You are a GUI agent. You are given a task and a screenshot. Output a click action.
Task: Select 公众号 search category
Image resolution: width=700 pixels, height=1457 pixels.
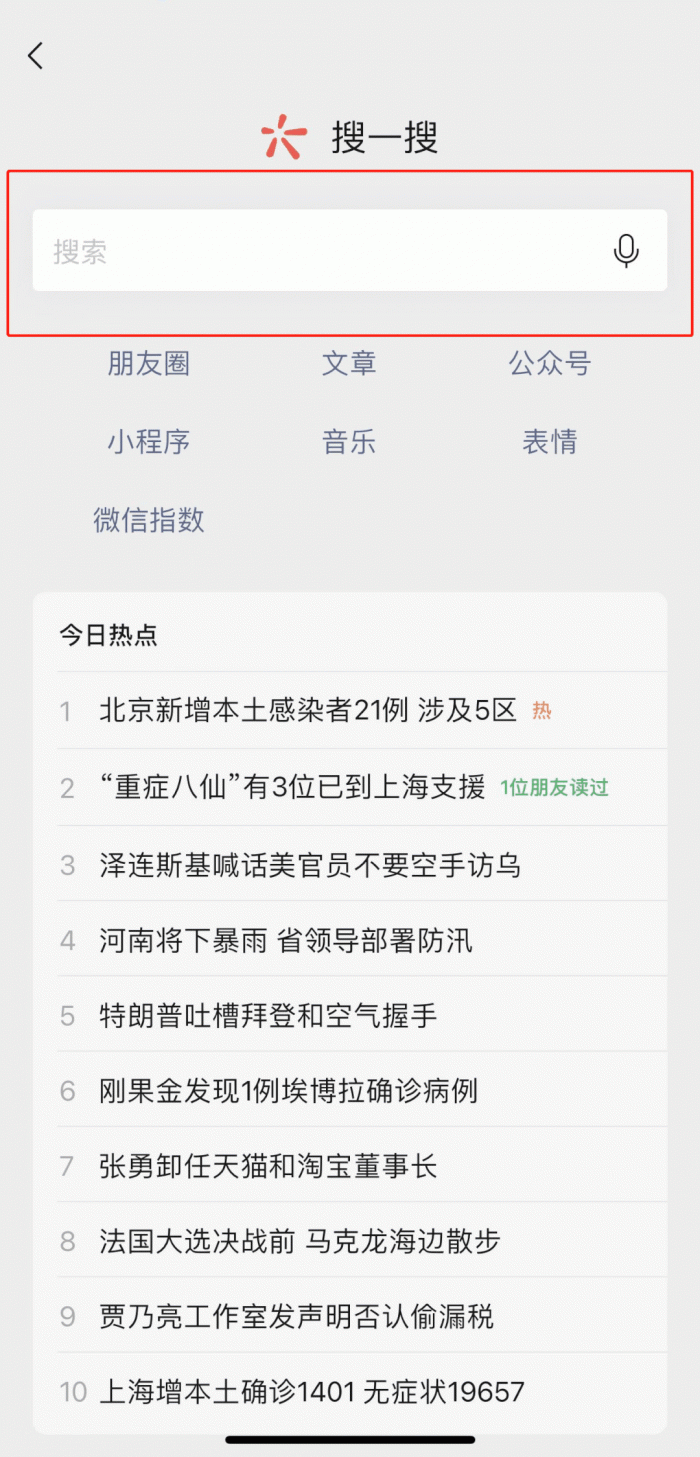(x=549, y=364)
